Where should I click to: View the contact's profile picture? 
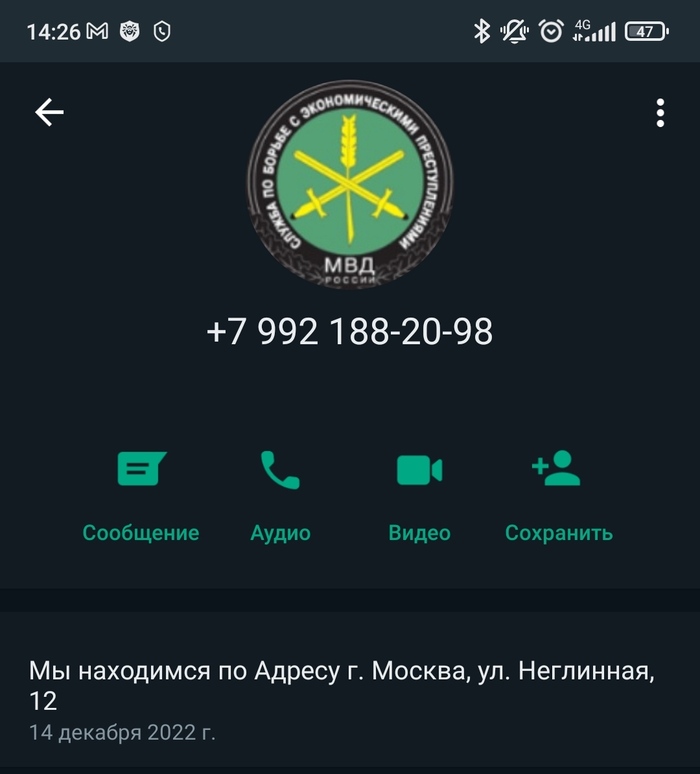coord(349,190)
